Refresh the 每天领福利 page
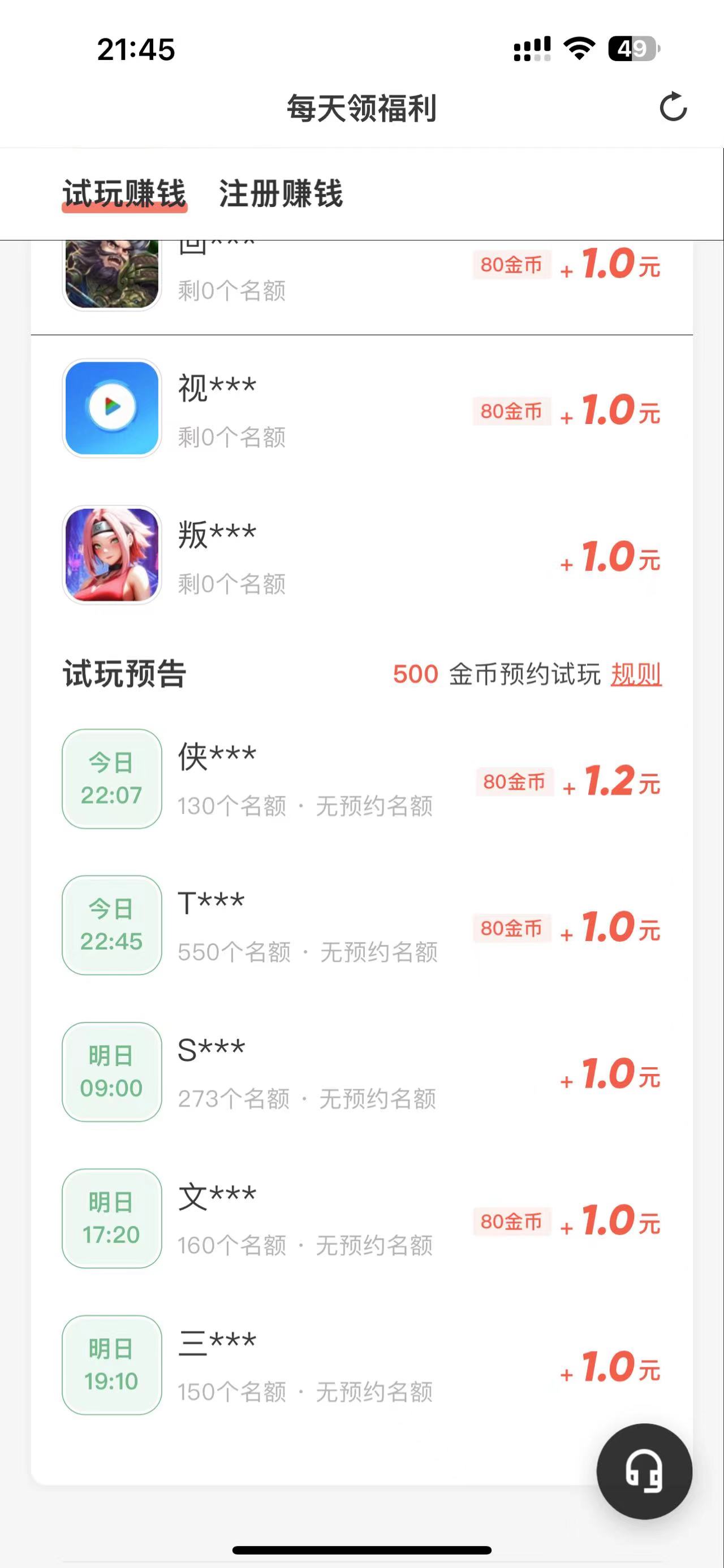The height and width of the screenshot is (1568, 724). (673, 107)
